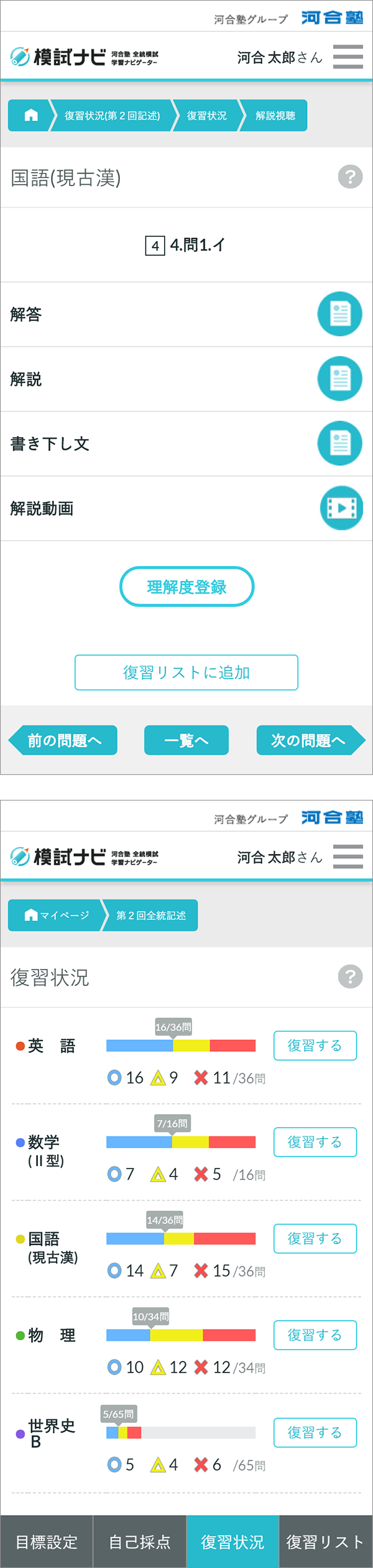Select 復習リストに追加 to add to review list
The width and height of the screenshot is (373, 1568).
click(186, 672)
